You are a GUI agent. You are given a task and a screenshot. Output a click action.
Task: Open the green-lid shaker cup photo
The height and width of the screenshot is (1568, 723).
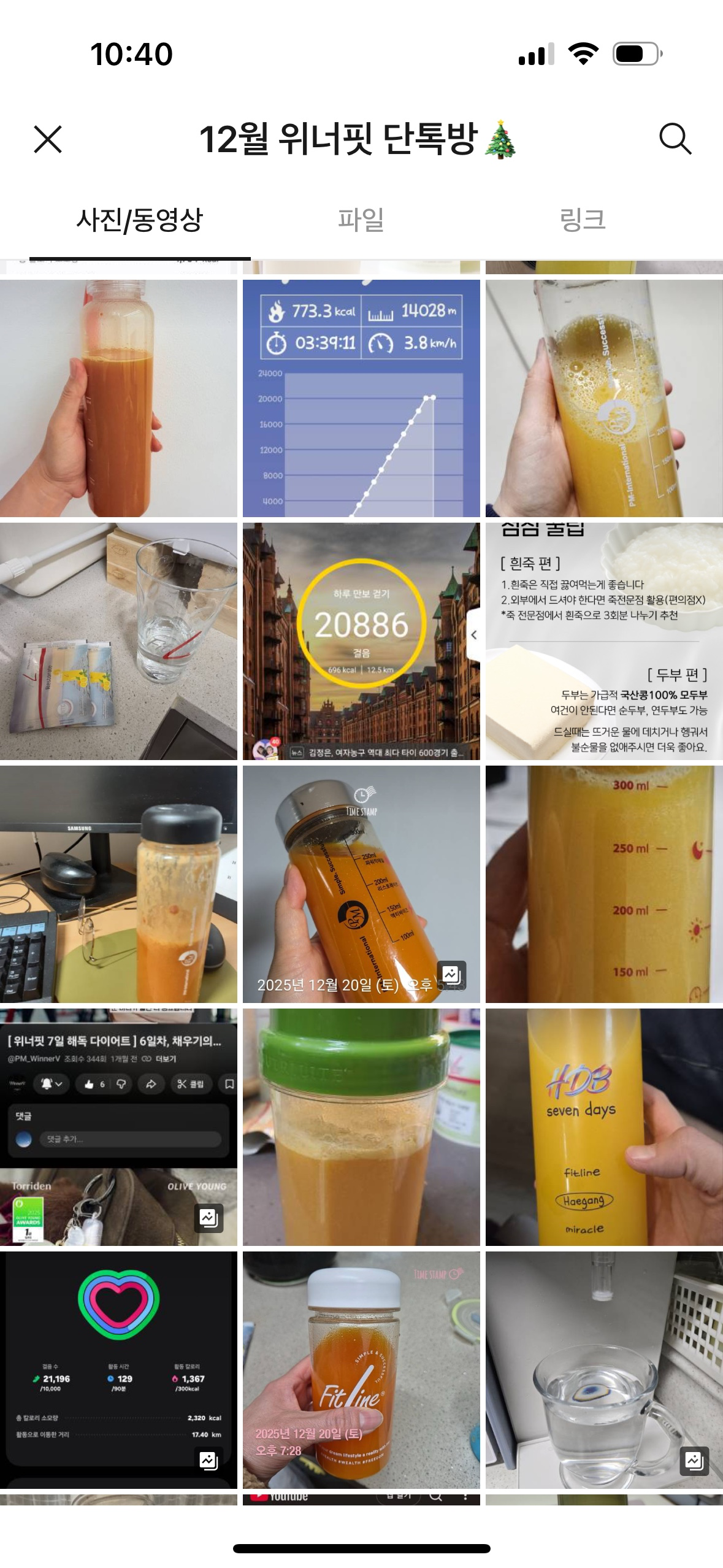click(x=361, y=1127)
